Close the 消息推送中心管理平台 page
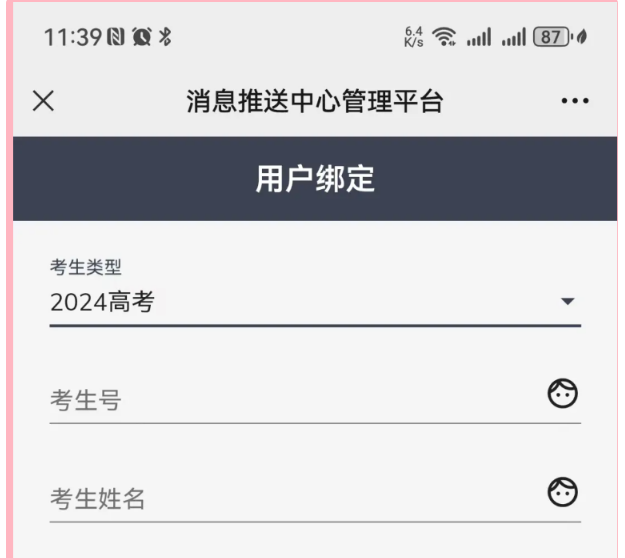 coord(43,101)
